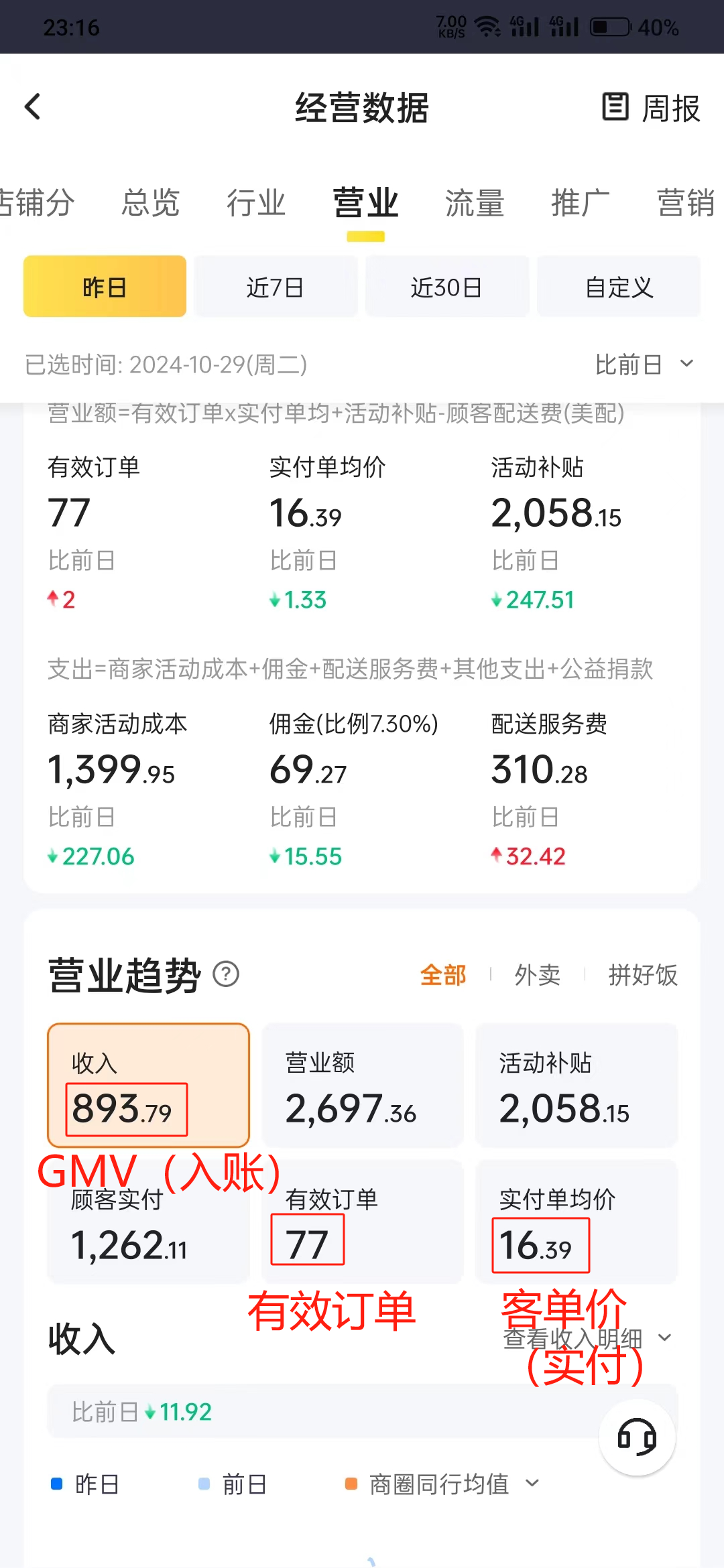Viewport: 724px width, 1568px height.
Task: Select the 活动补贴 trend card
Action: (577, 1086)
